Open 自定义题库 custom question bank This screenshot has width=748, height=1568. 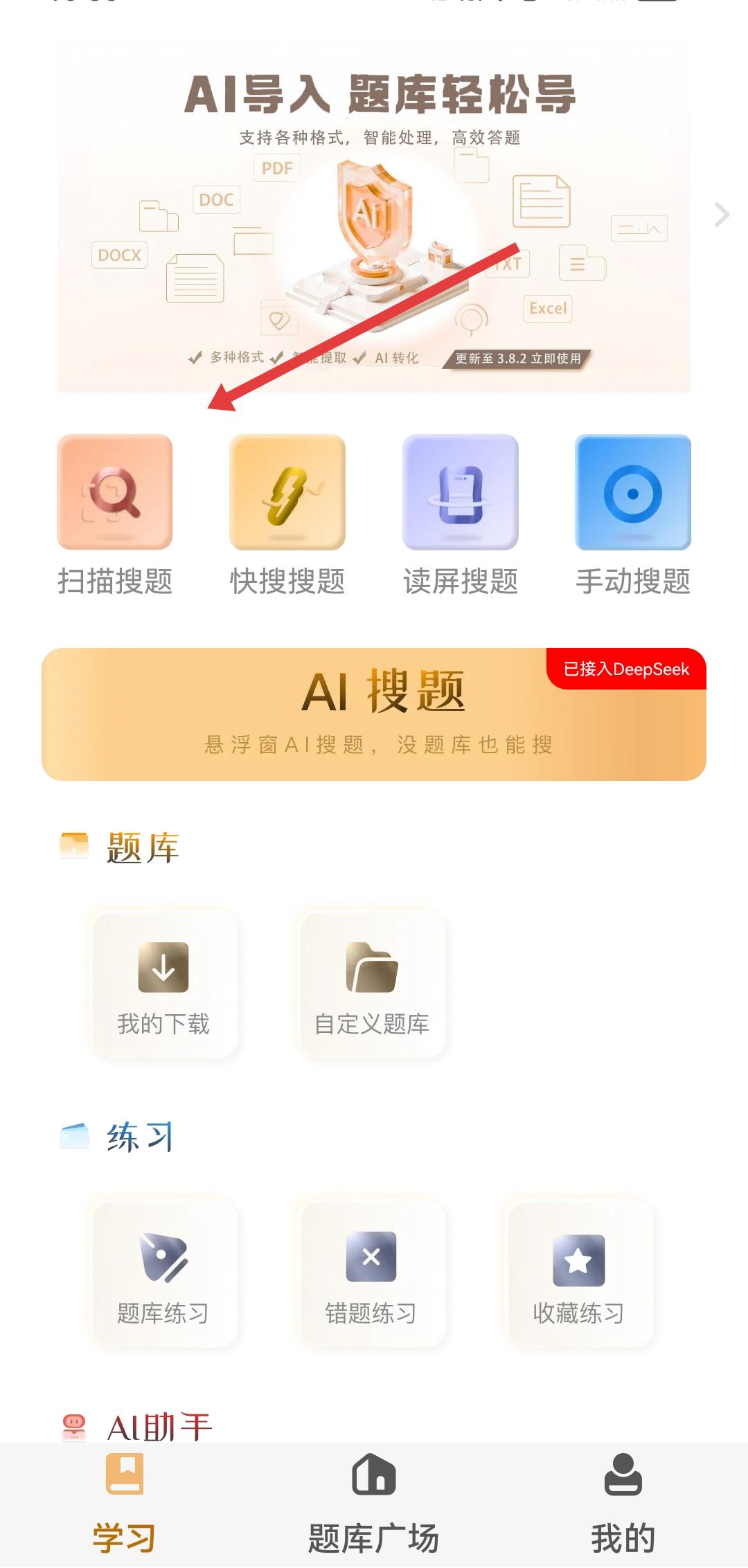coord(372,984)
